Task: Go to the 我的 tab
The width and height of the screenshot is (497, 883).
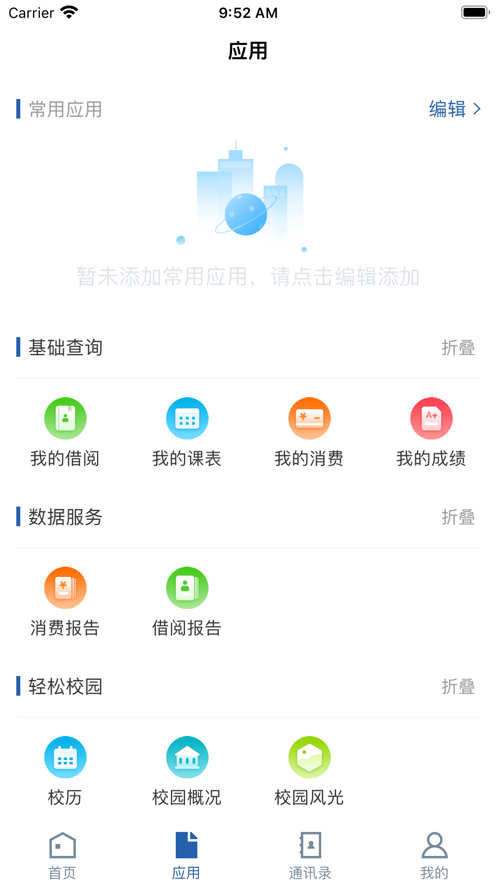Action: tap(435, 855)
